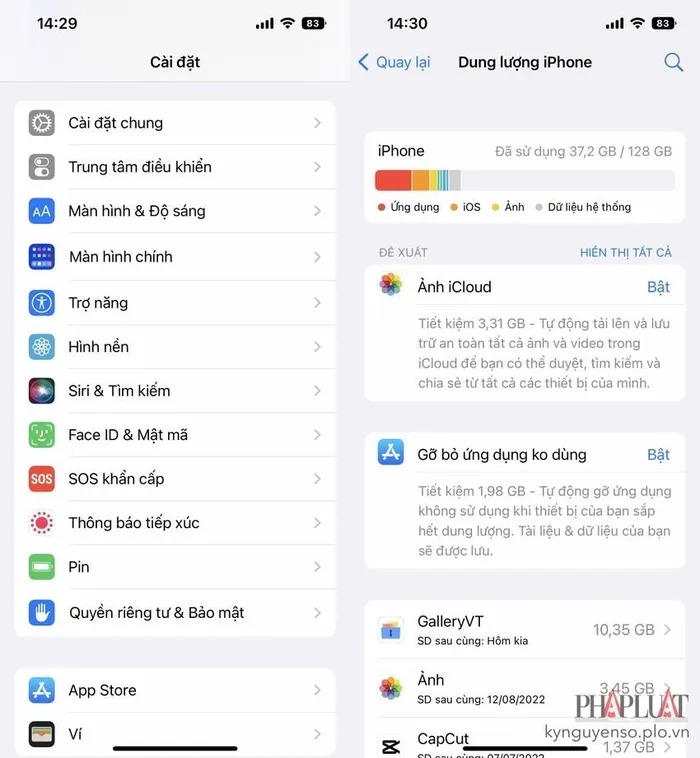Open Cài đặt chung settings
The image size is (700, 758).
175,123
